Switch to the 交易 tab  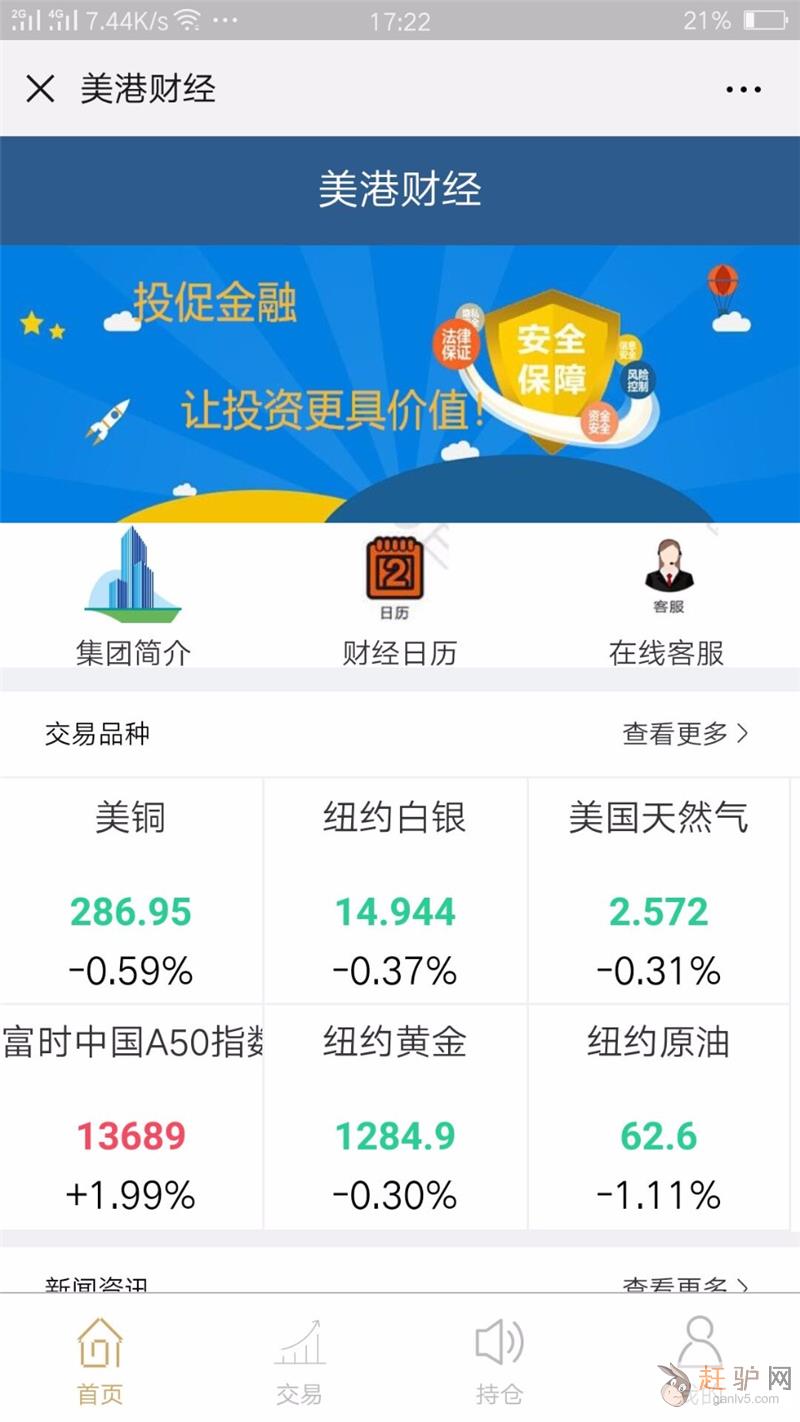(x=299, y=1360)
